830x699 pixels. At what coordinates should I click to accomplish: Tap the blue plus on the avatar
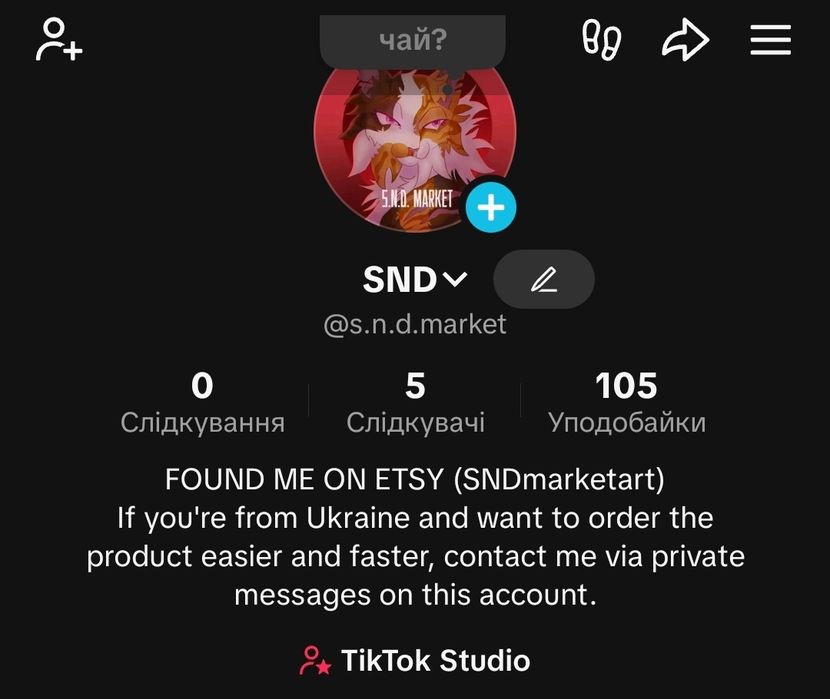490,207
